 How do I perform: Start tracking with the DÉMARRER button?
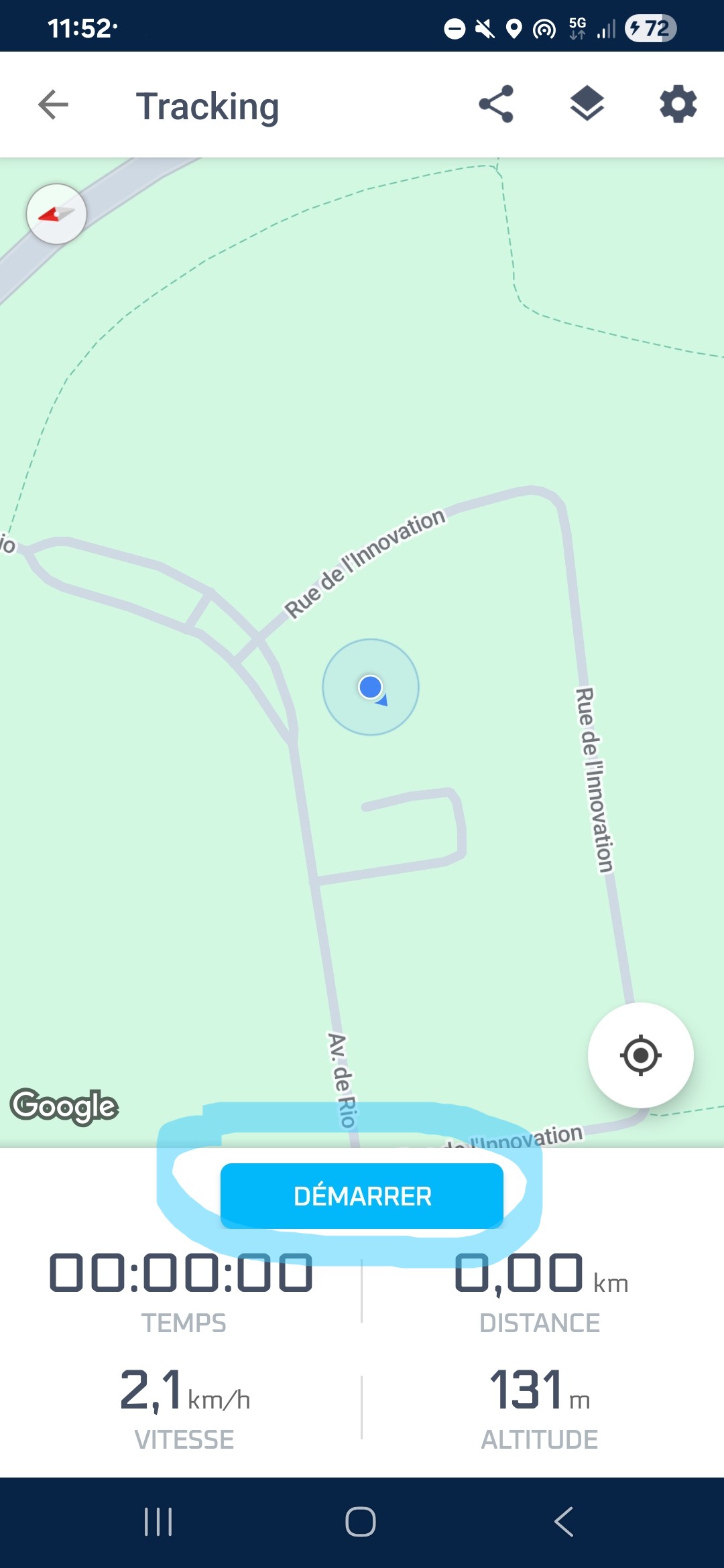(362, 1196)
